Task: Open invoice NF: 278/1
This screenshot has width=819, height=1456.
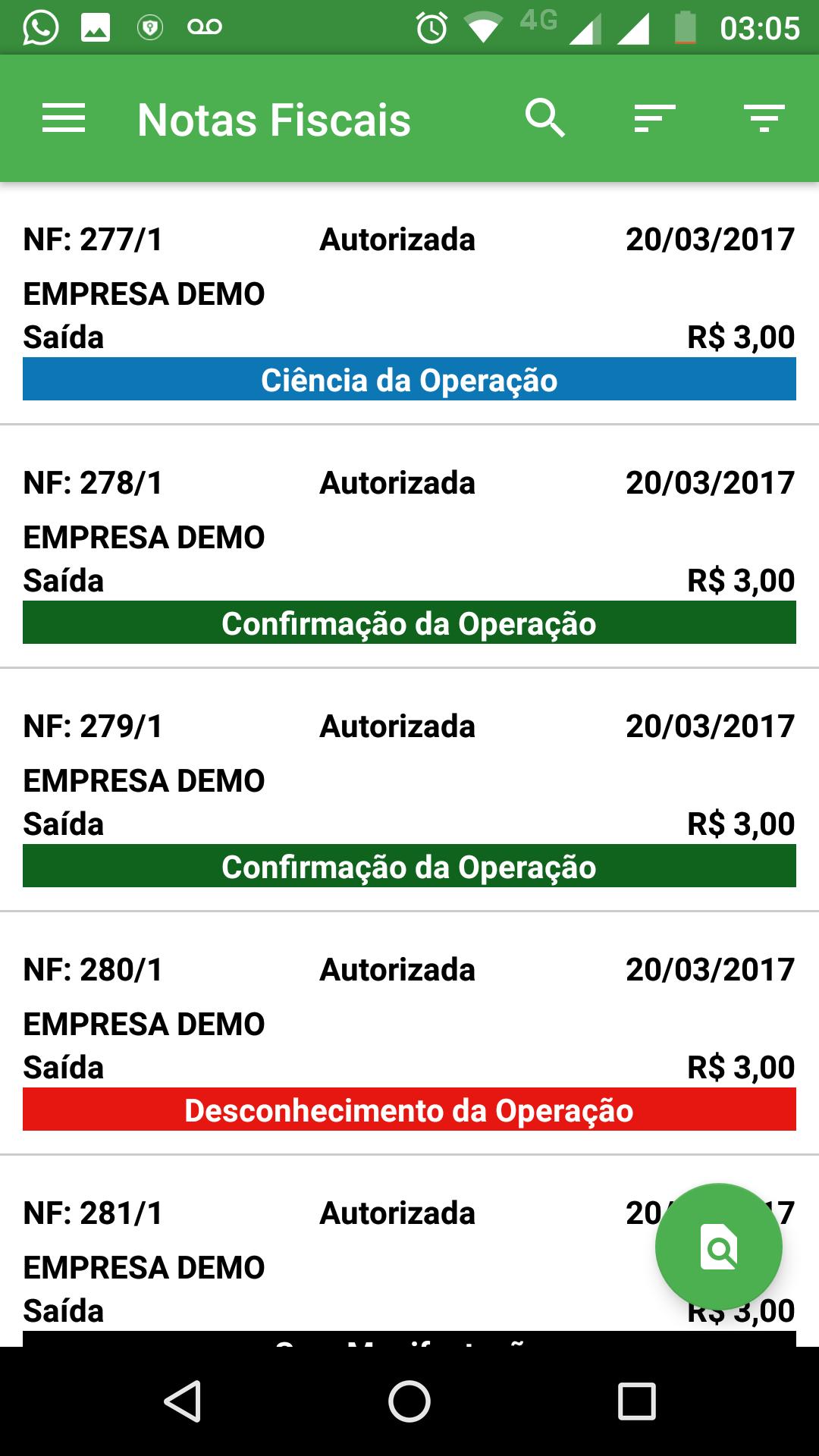Action: coord(409,546)
